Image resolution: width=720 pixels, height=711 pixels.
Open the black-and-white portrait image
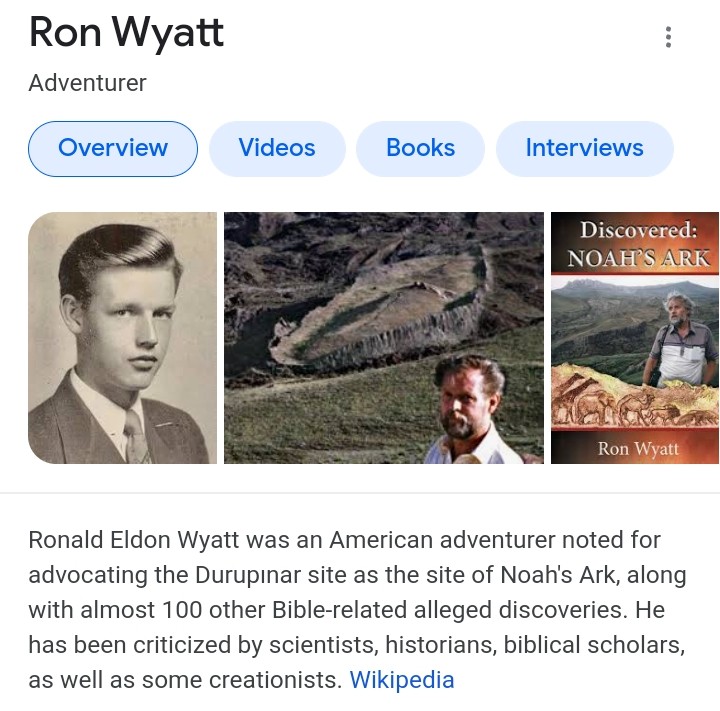[122, 338]
